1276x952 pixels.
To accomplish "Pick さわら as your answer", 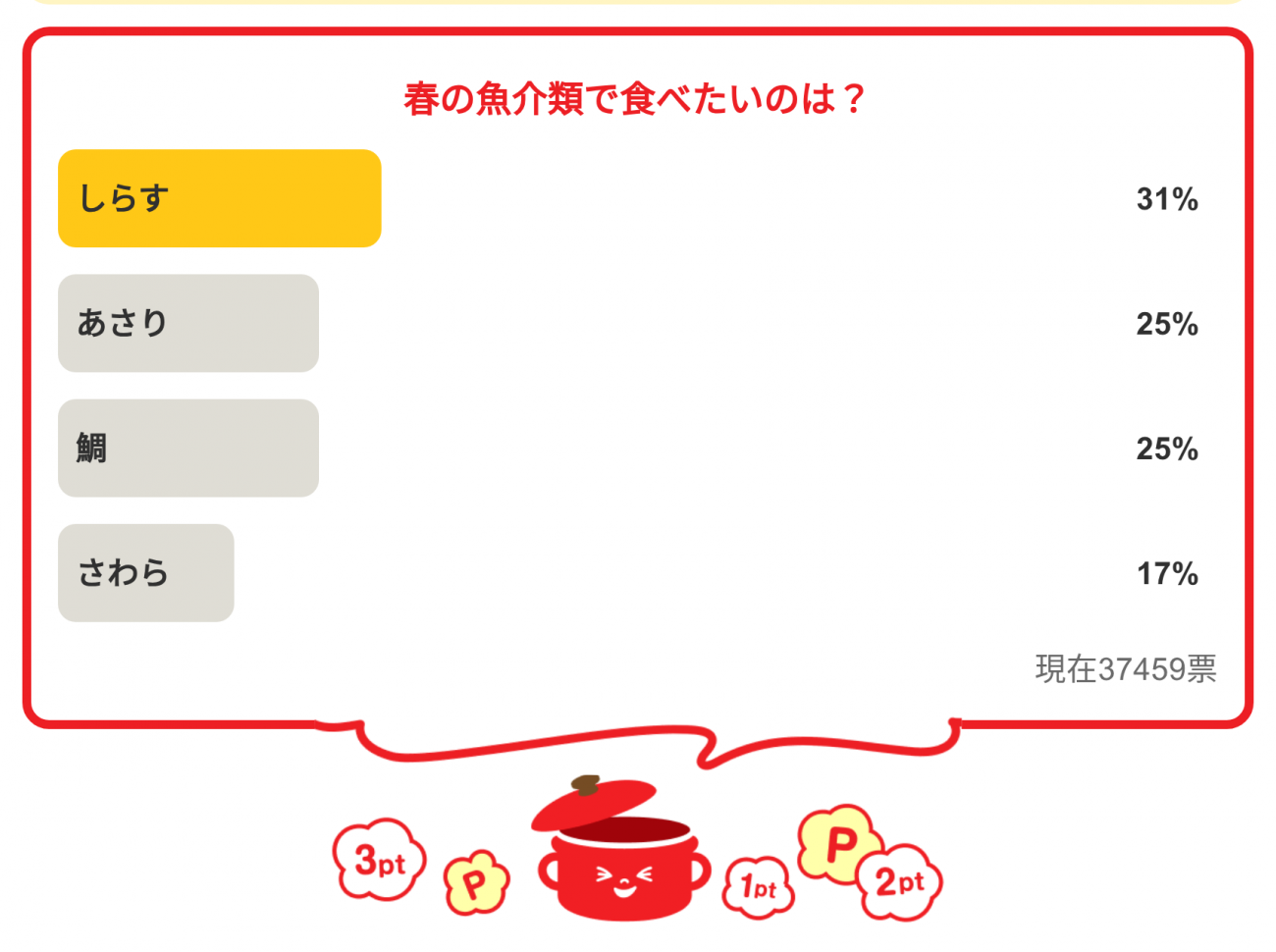I will click(146, 572).
